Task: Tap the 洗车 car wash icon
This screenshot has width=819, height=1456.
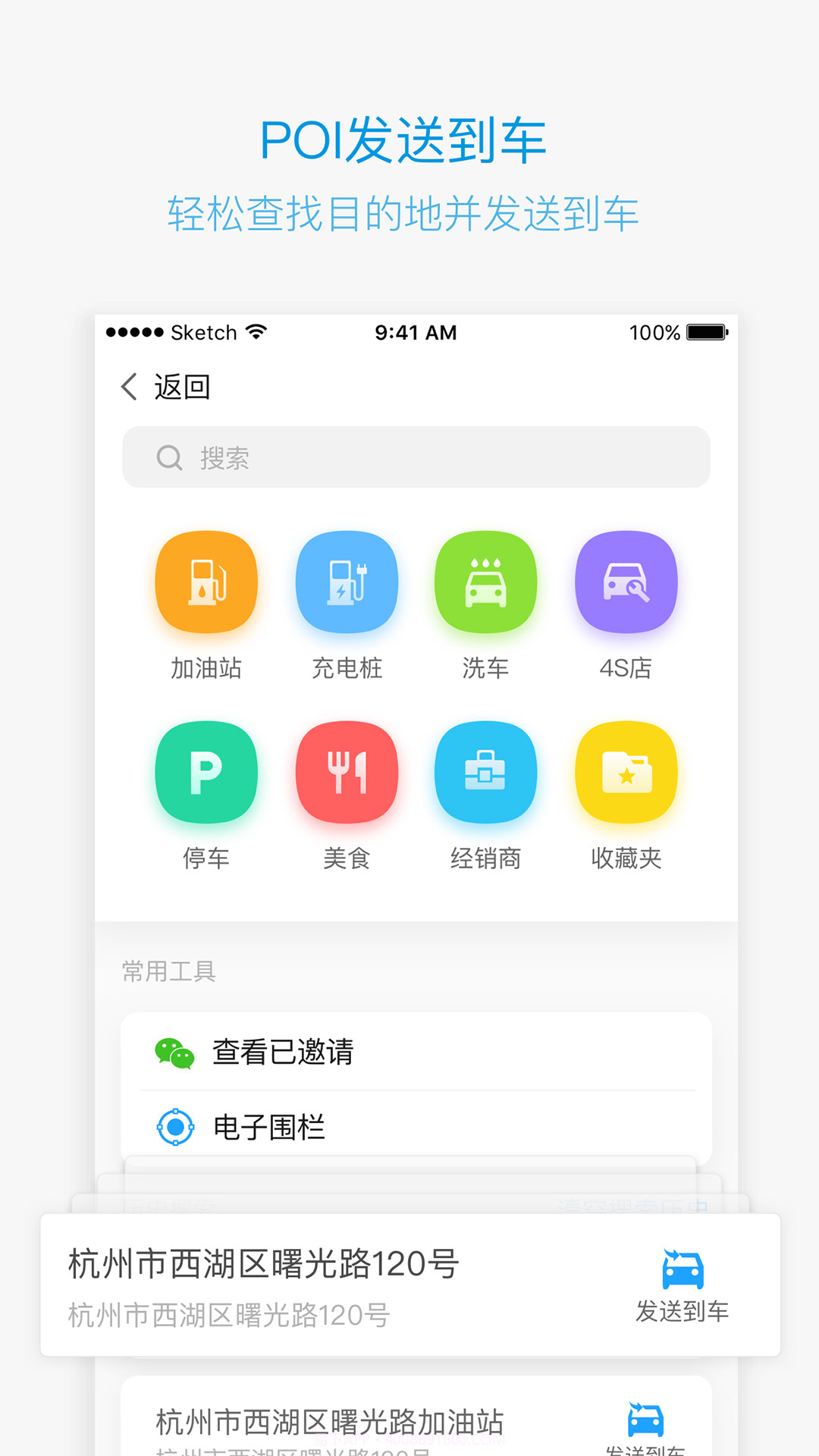Action: (486, 582)
